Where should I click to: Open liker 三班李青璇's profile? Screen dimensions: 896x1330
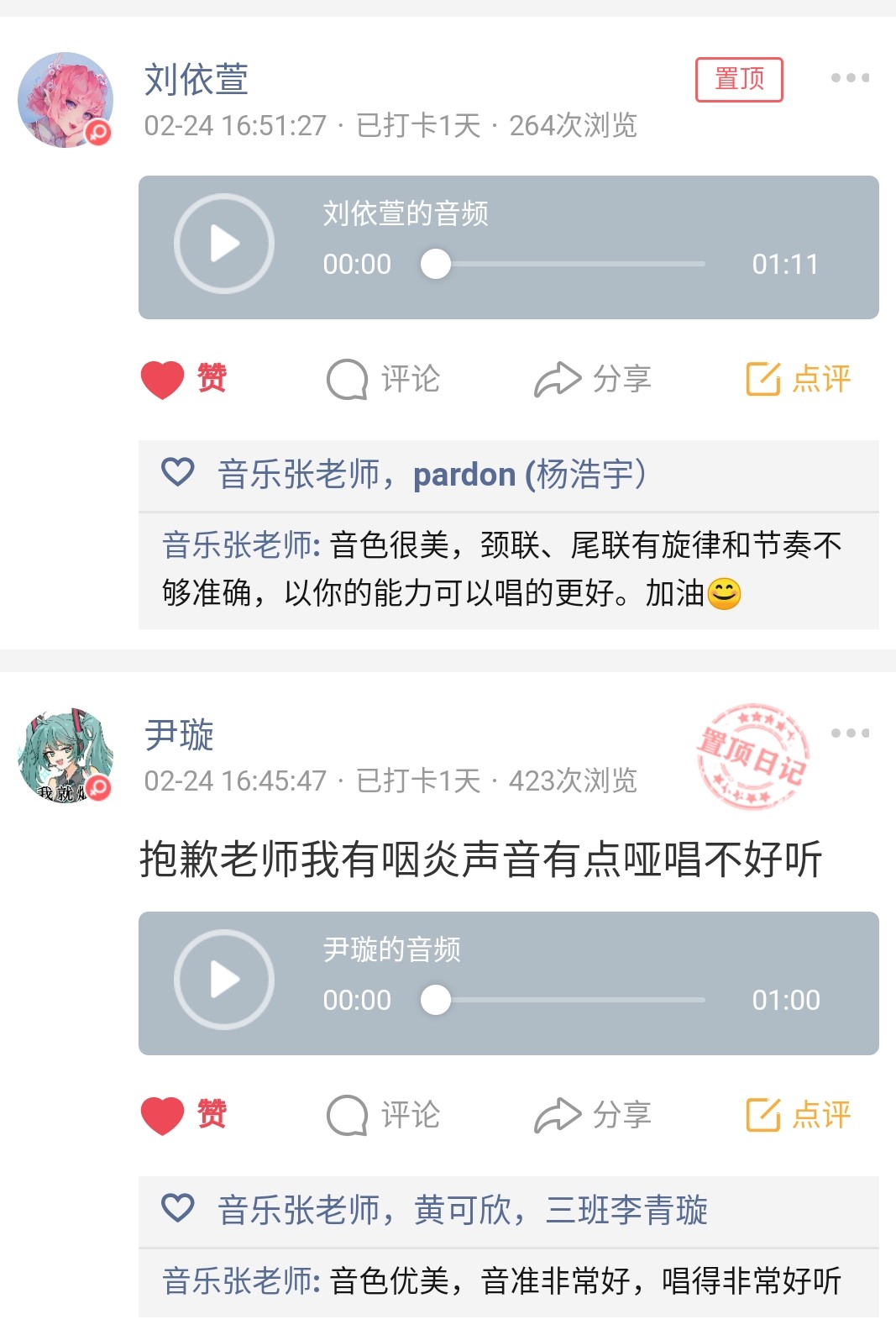[626, 1211]
